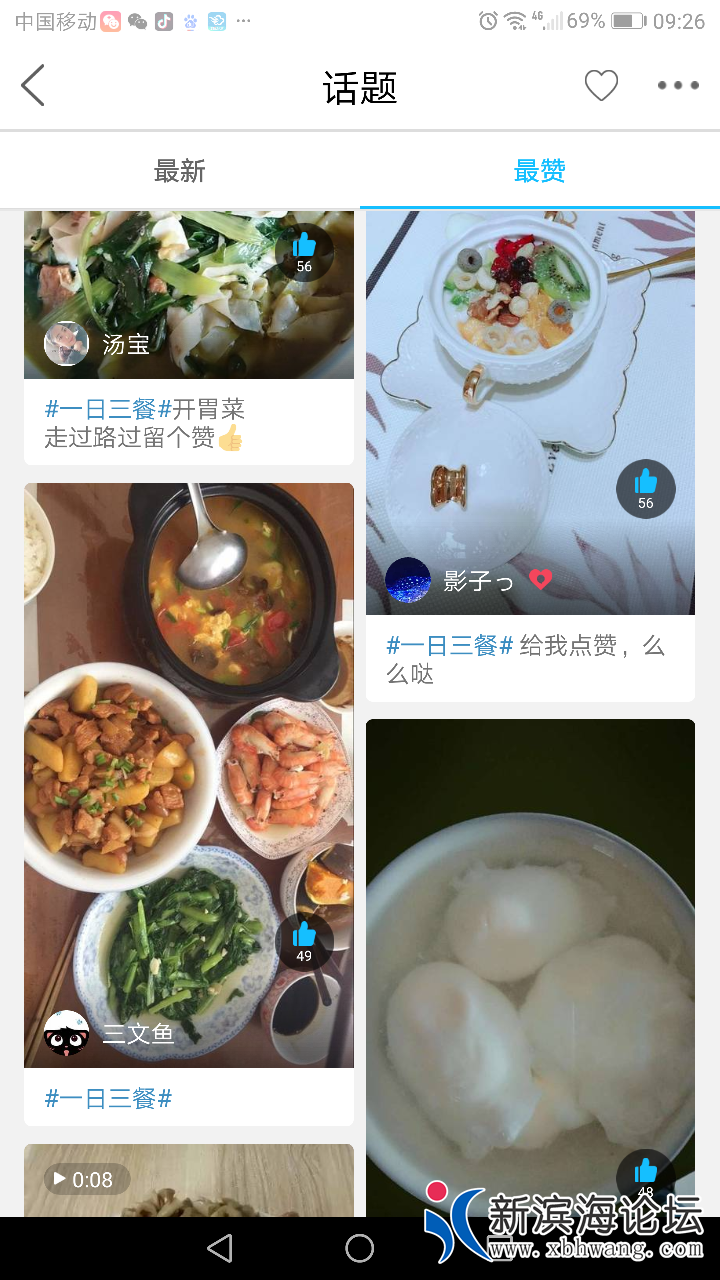Like 影子っ's post with the thumbs-up
The height and width of the screenshot is (1280, 720).
[x=646, y=489]
